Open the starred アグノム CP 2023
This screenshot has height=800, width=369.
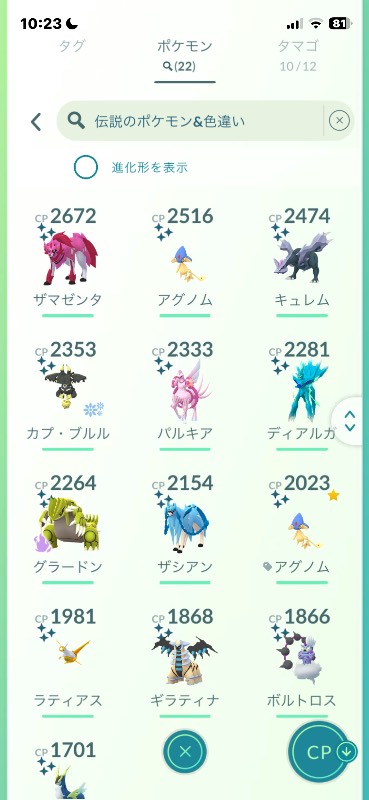302,529
